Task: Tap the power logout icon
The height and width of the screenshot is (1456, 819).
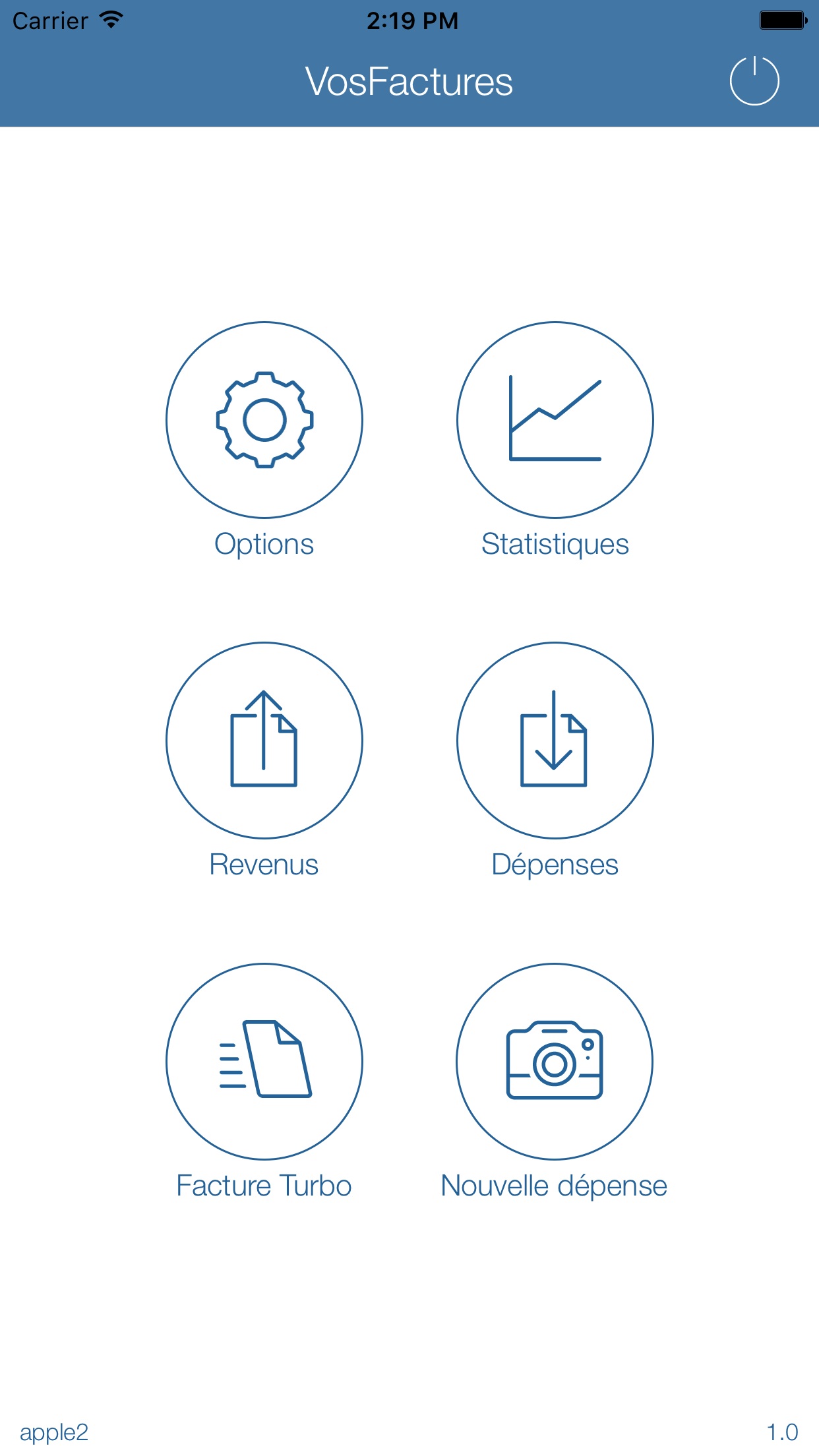Action: tap(754, 81)
